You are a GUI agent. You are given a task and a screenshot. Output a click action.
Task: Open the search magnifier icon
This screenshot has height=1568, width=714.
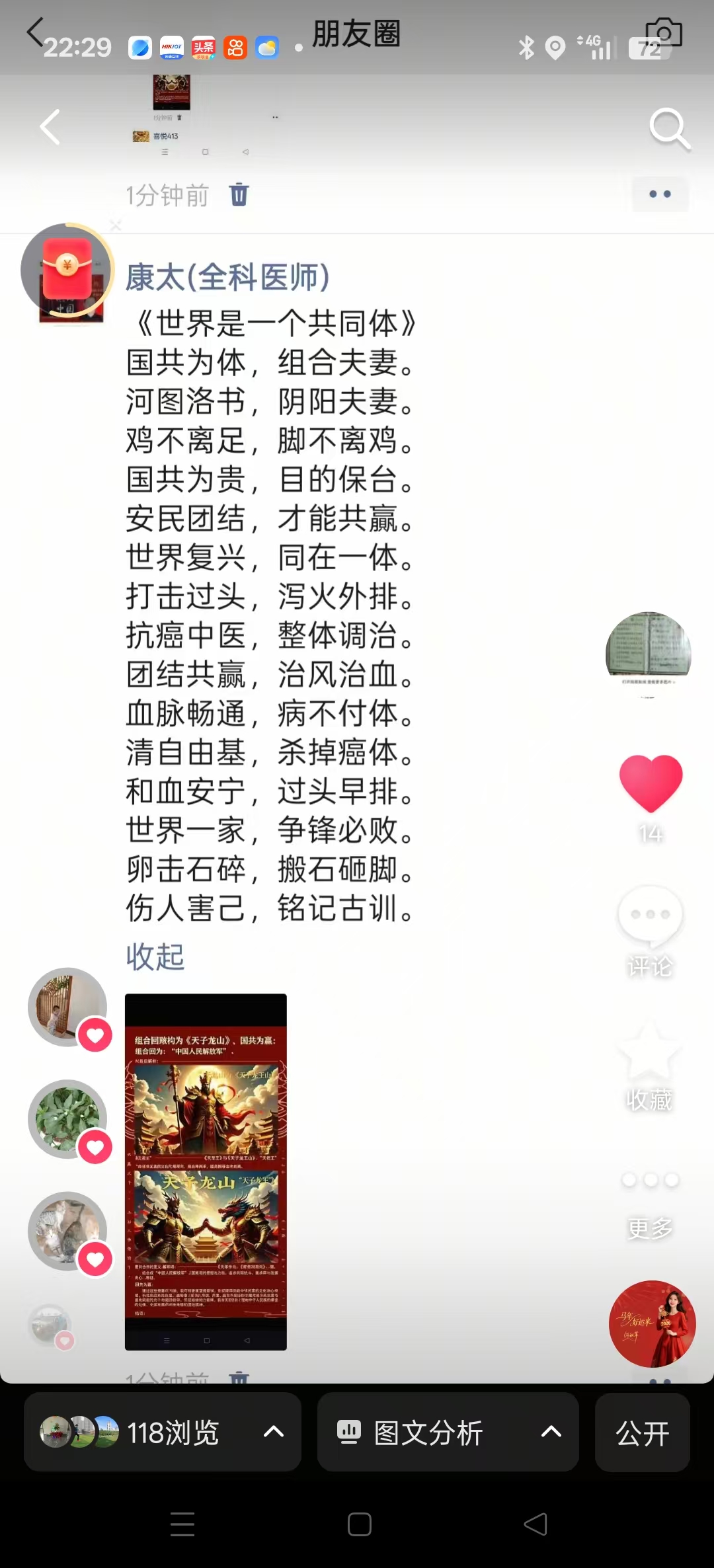(669, 128)
